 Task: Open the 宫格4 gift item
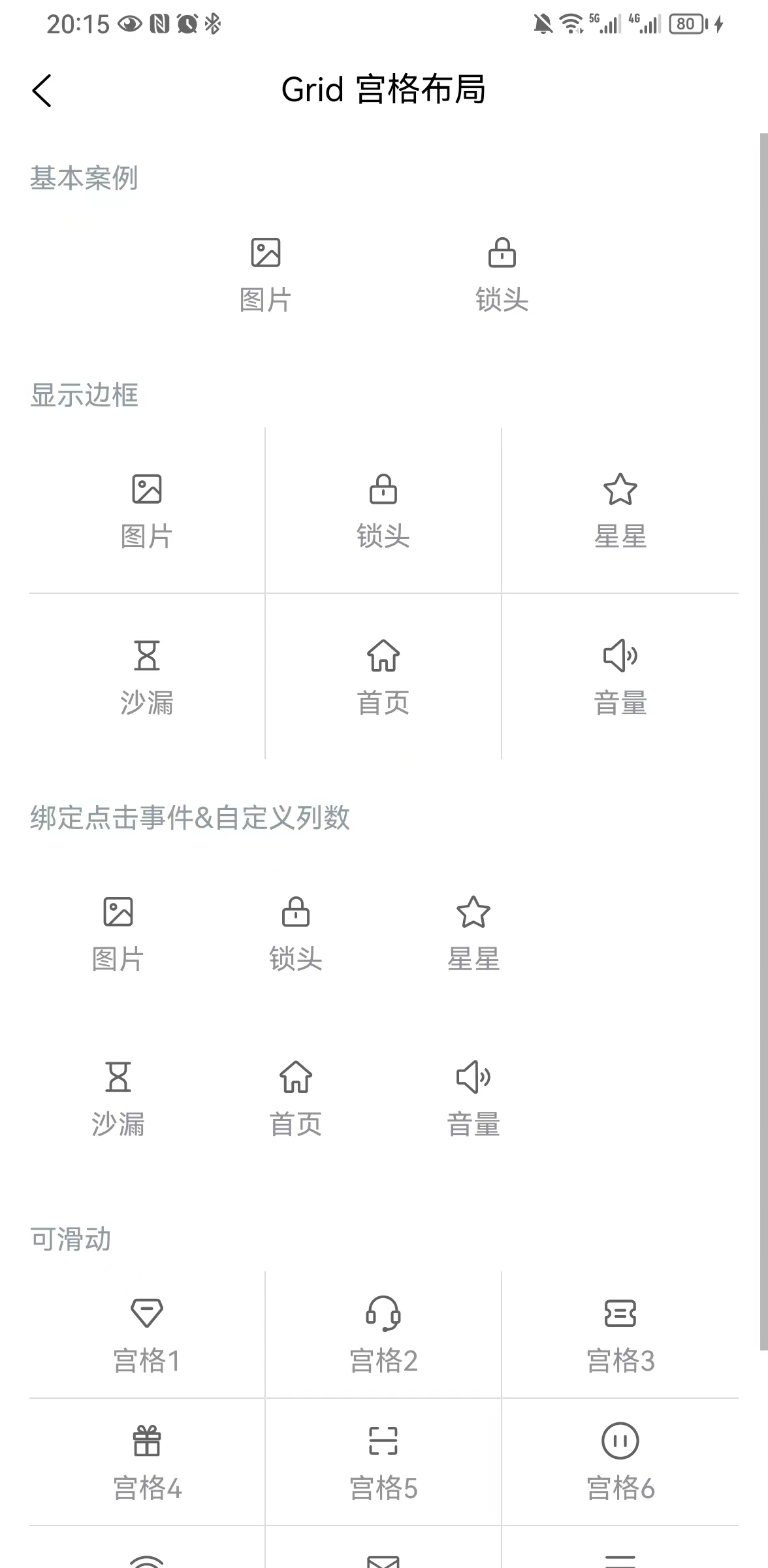coord(147,1462)
